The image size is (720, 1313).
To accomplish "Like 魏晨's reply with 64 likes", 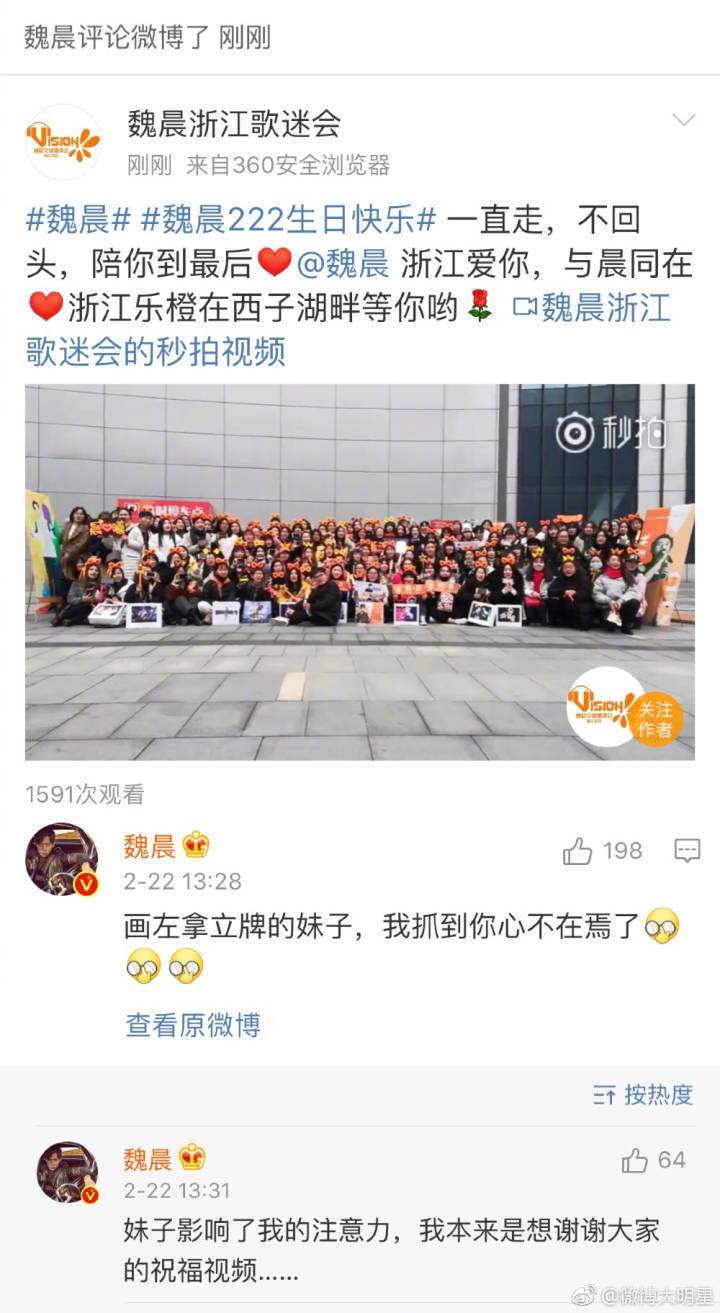I will click(636, 1160).
